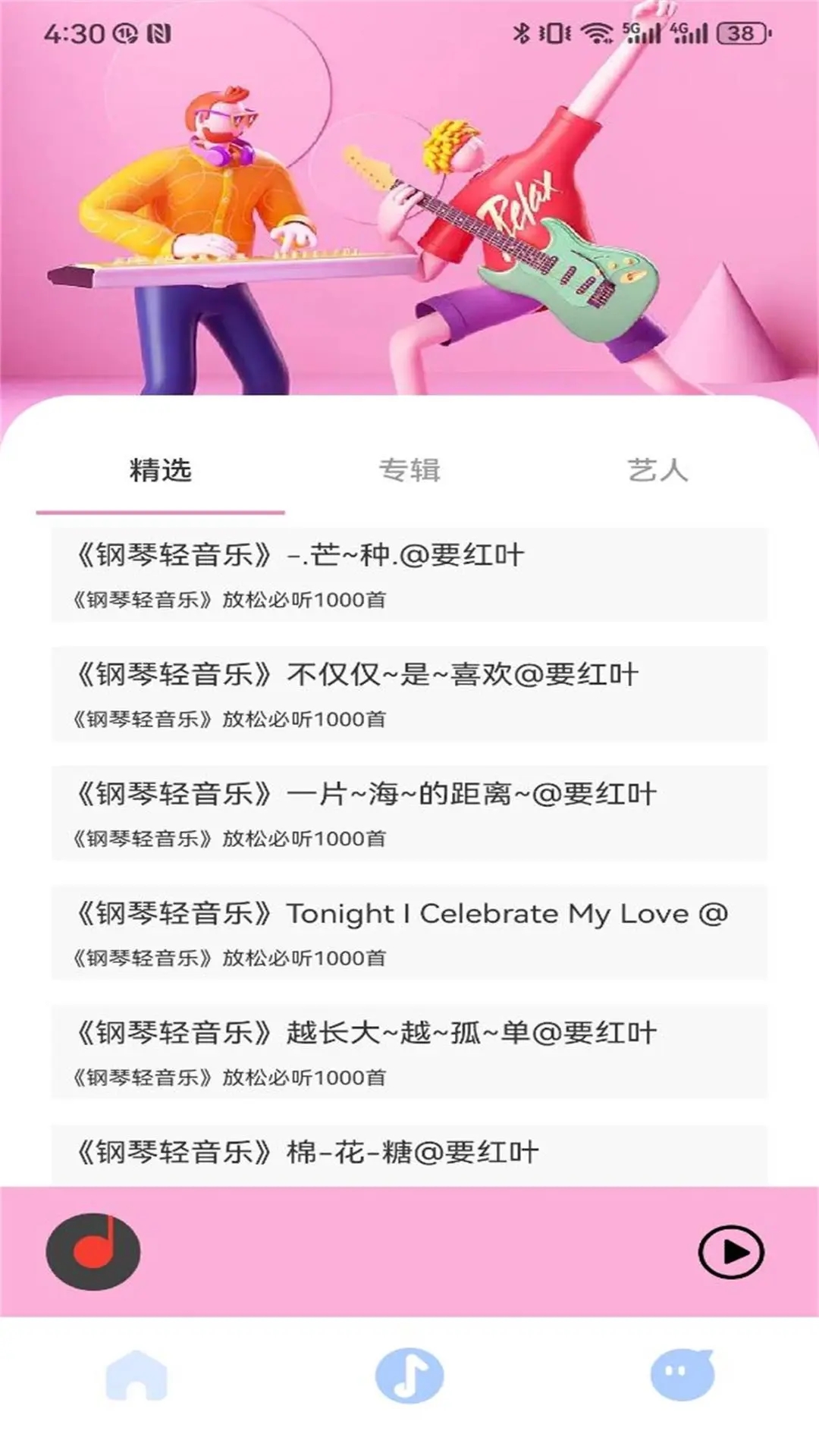Switch to the 艺人 tab

click(x=657, y=470)
